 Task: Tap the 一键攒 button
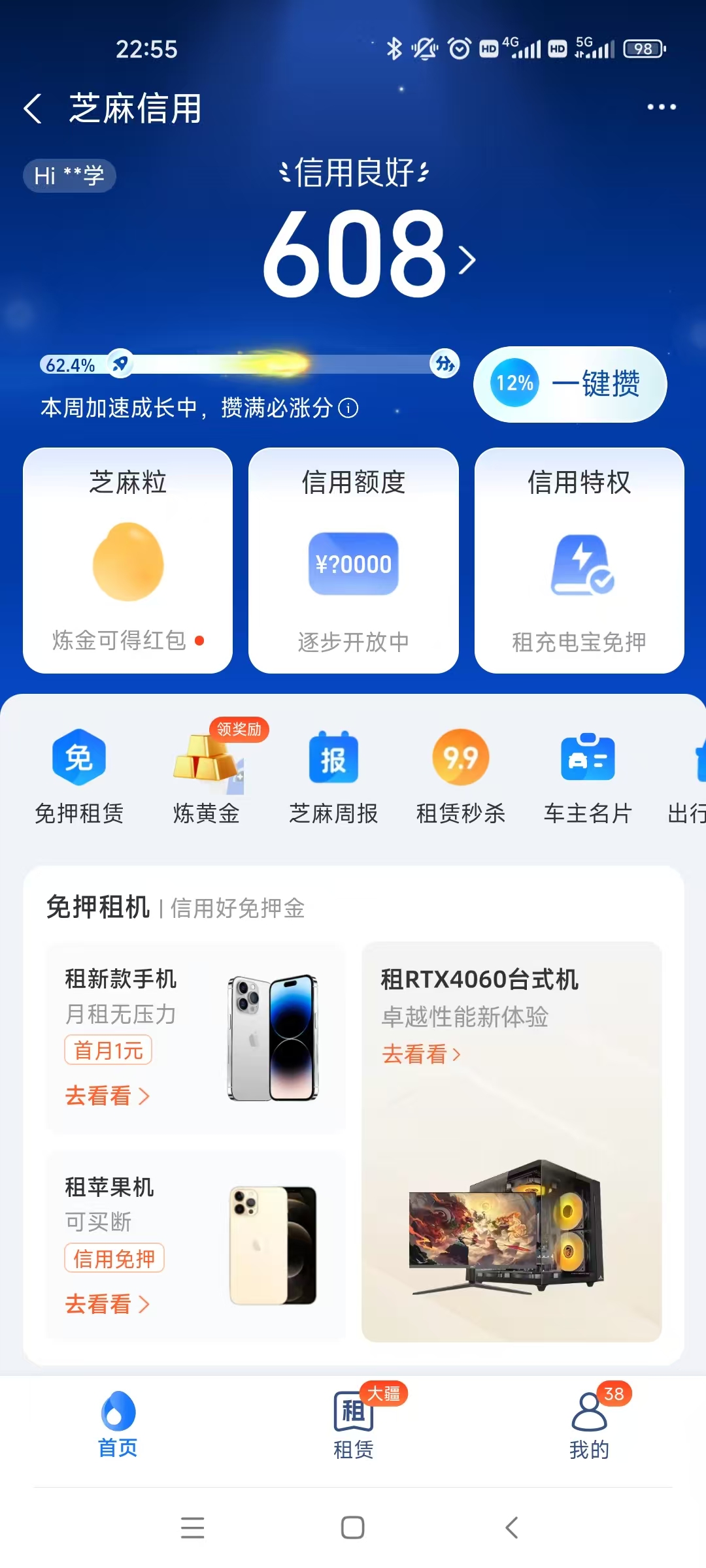pos(570,384)
